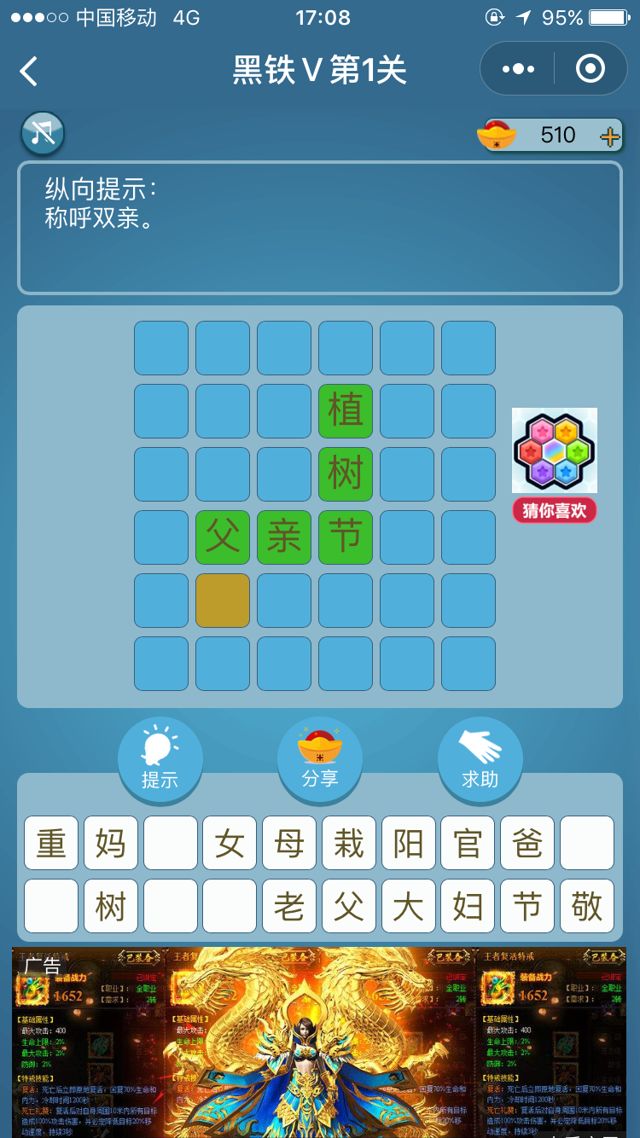The height and width of the screenshot is (1138, 640).
Task: Select the character 阳 tile
Action: [x=408, y=844]
